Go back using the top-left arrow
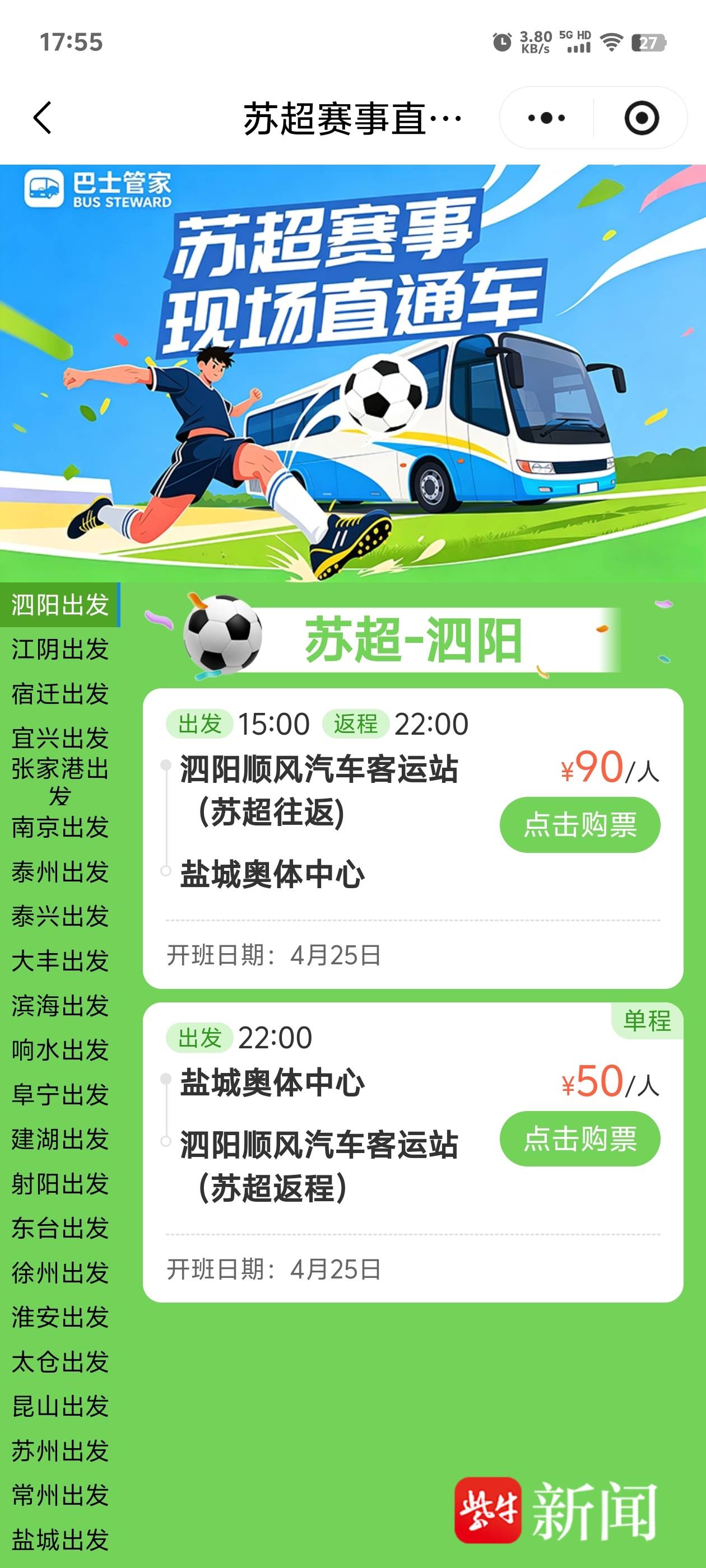The width and height of the screenshot is (706, 1568). coord(43,118)
